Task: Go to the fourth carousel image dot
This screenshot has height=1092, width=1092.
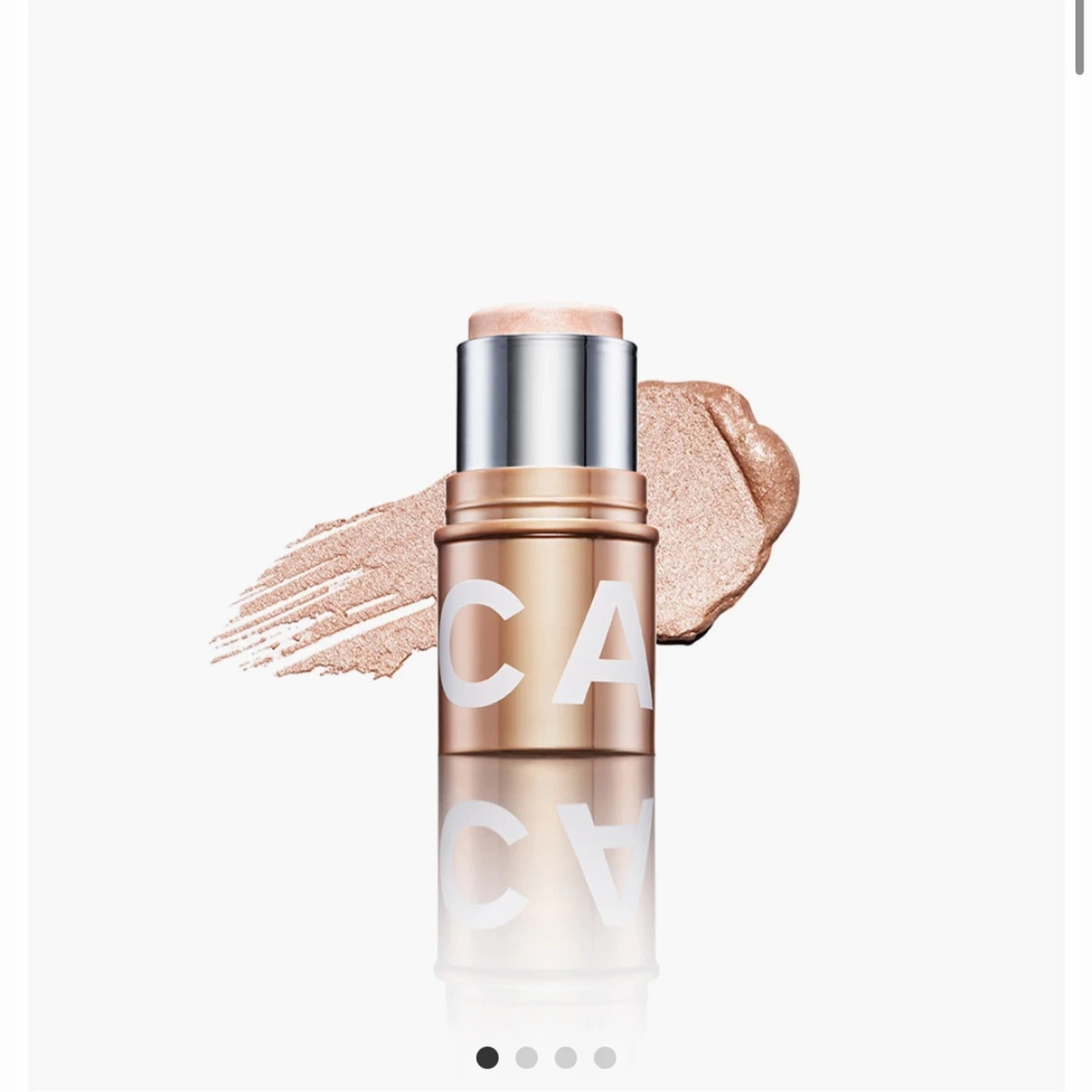Action: tap(605, 1057)
